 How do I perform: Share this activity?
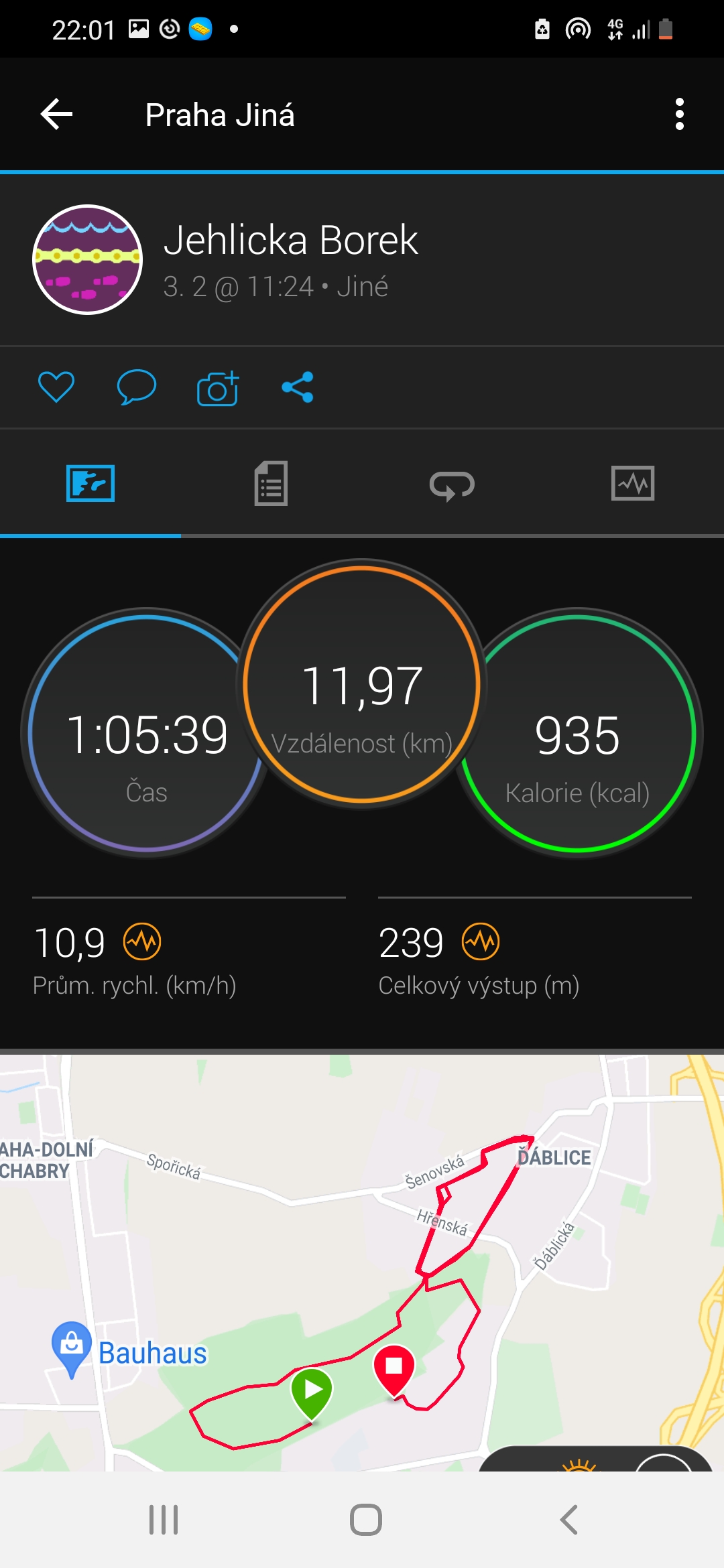[x=298, y=387]
